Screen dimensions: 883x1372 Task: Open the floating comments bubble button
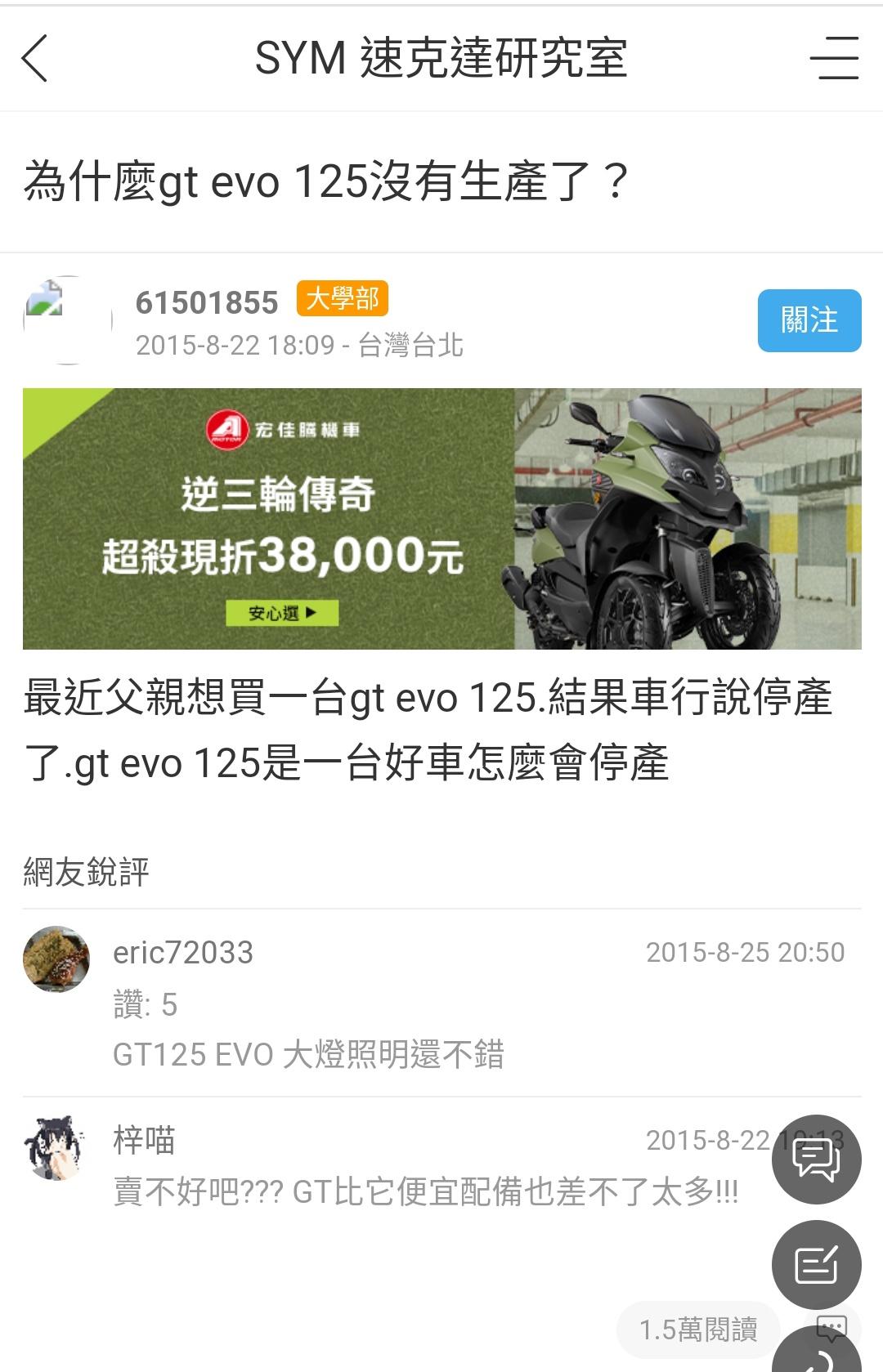coord(816,1159)
